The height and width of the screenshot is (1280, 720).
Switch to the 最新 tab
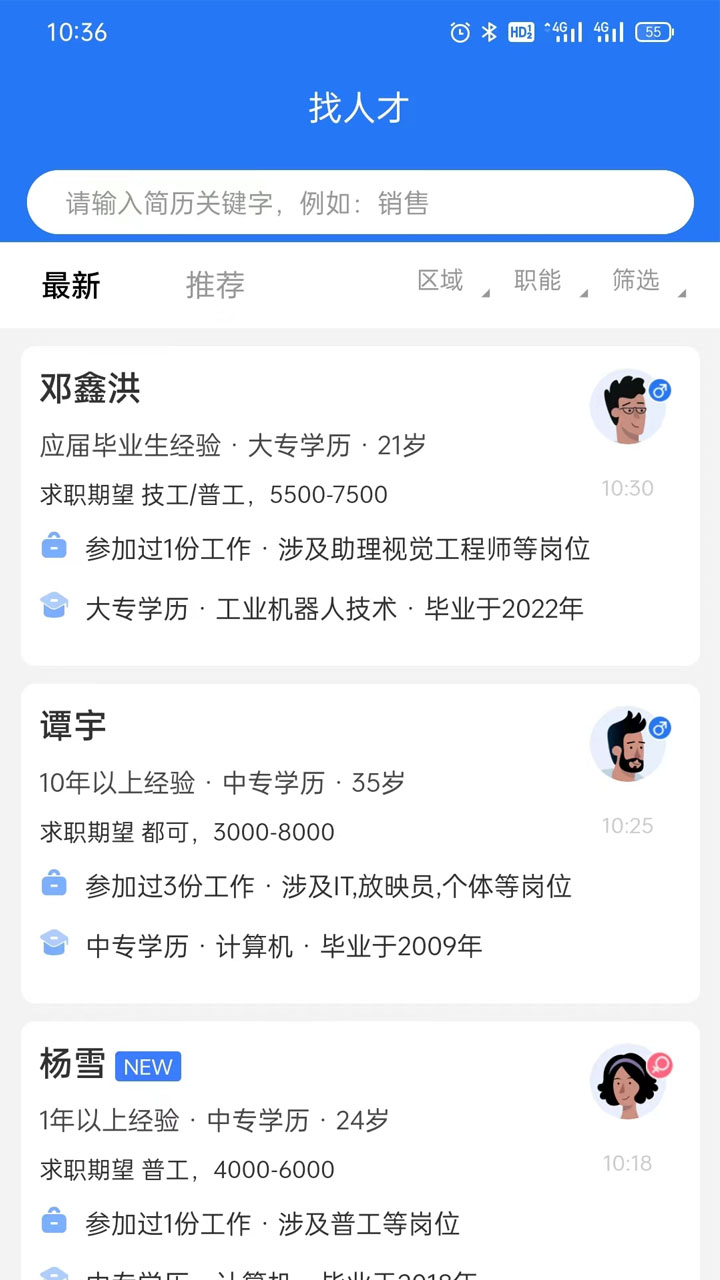(70, 286)
